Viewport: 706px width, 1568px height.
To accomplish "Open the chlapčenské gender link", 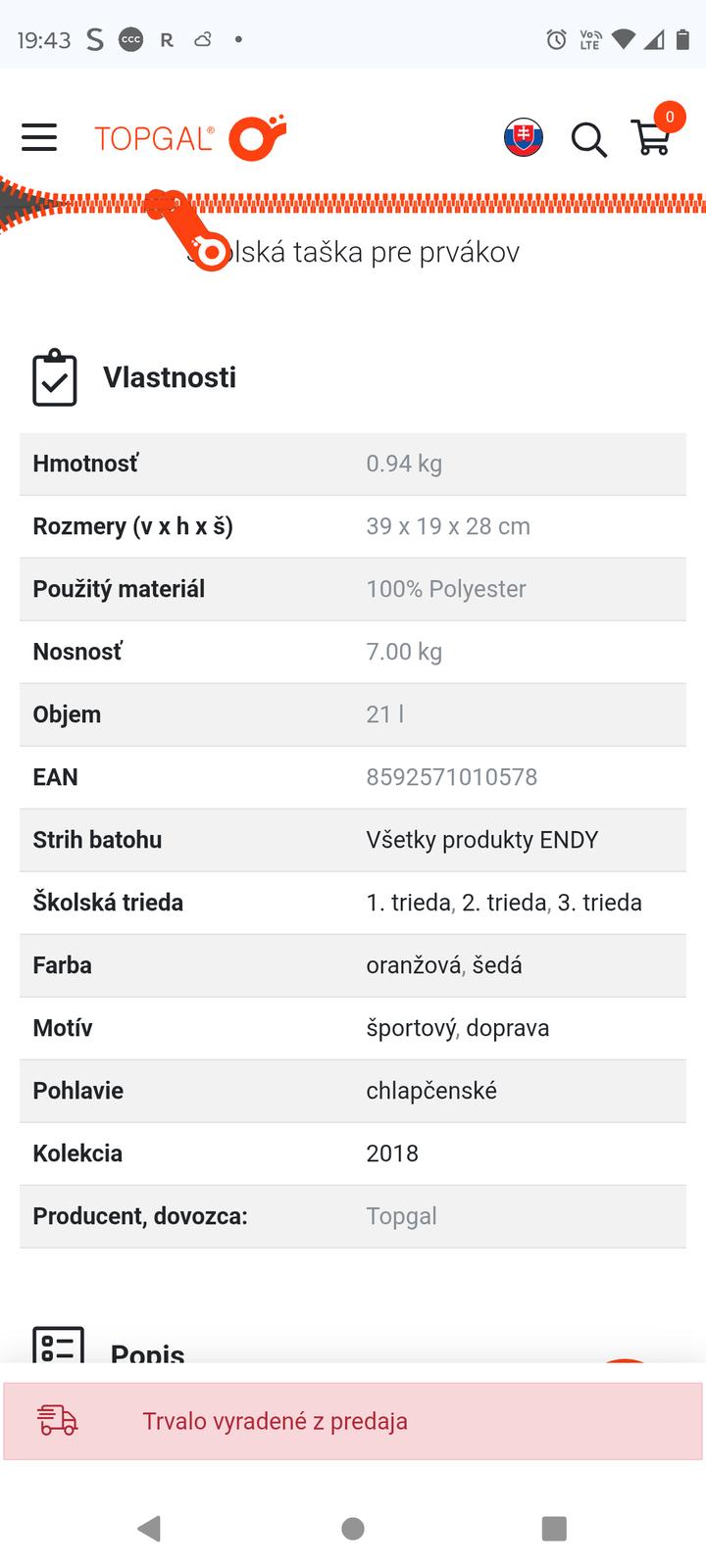I will 431,1091.
